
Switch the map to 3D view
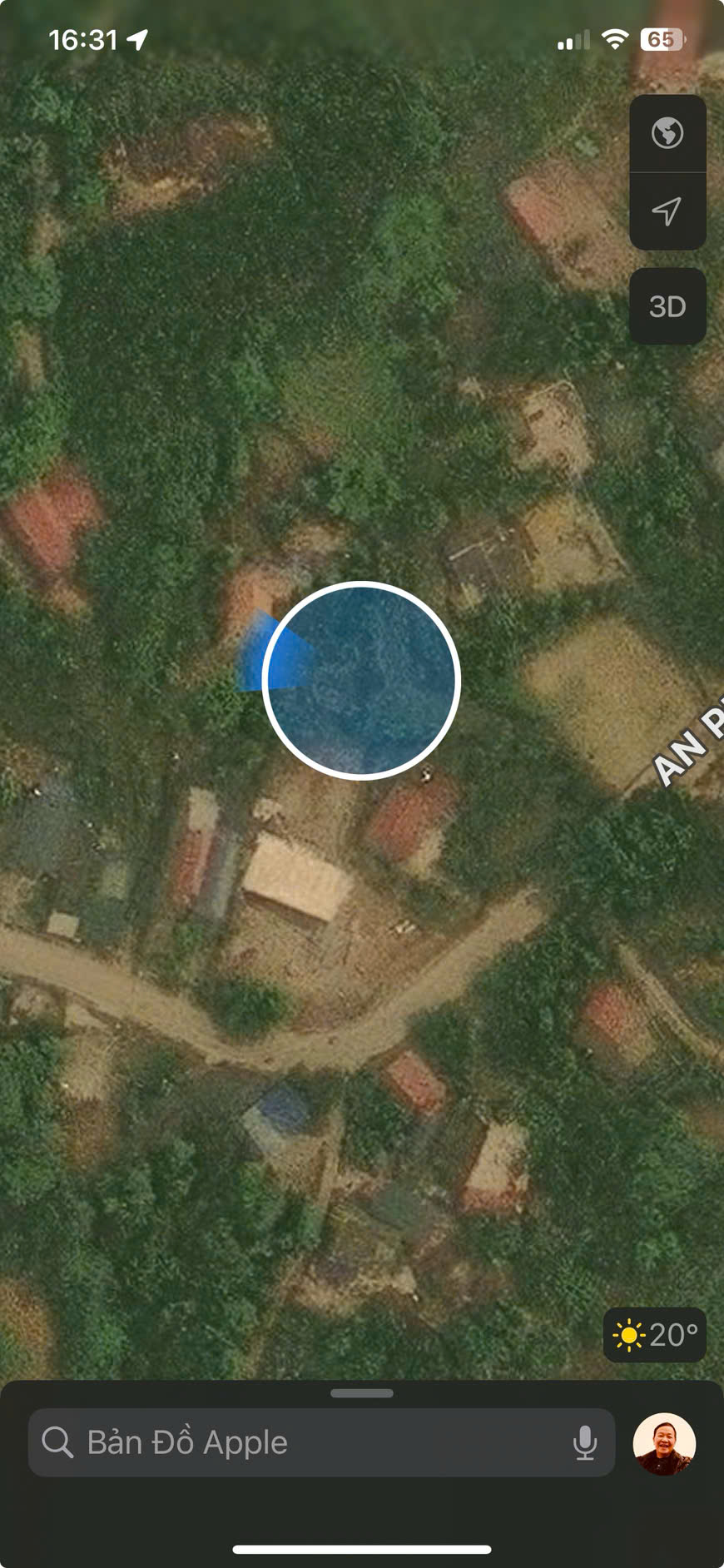(667, 306)
